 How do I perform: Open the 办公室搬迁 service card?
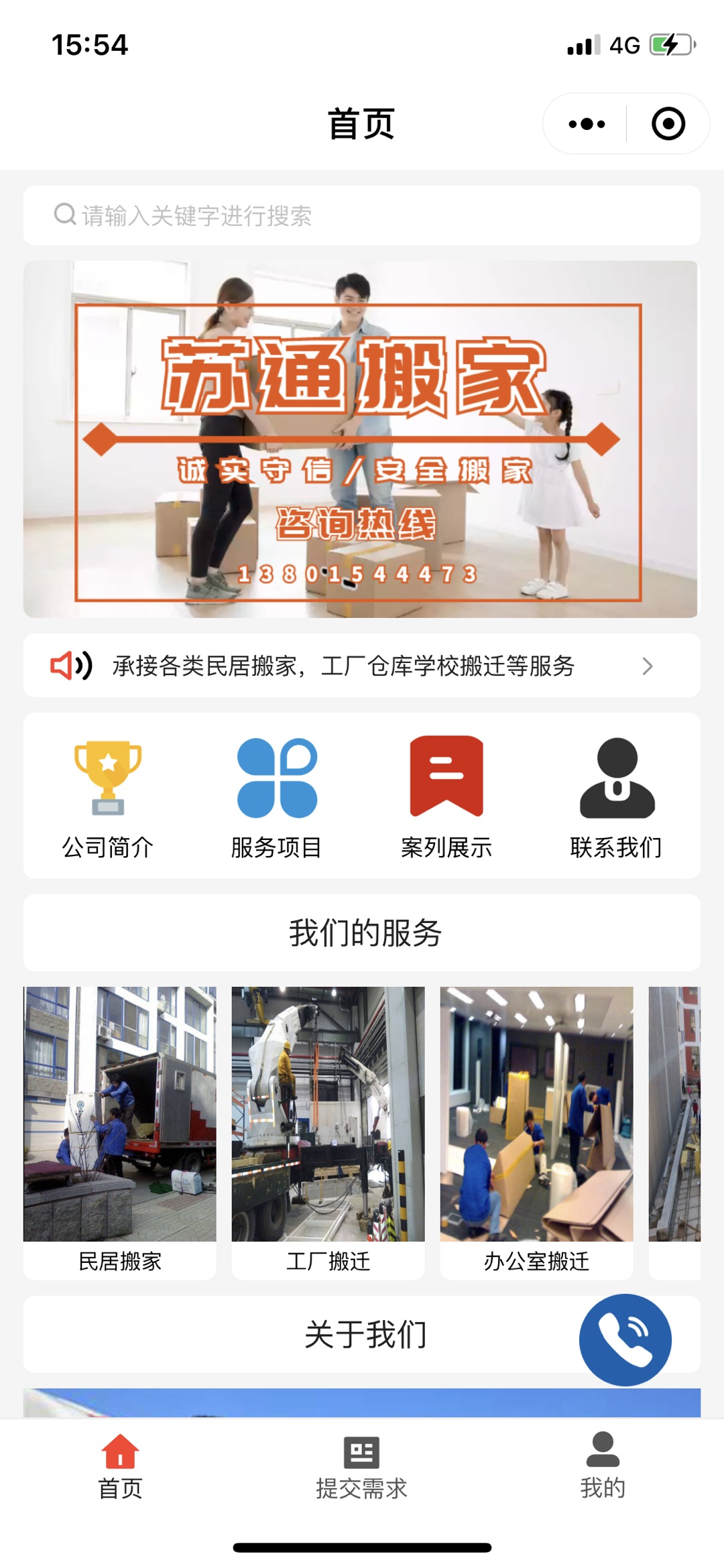[536, 1133]
